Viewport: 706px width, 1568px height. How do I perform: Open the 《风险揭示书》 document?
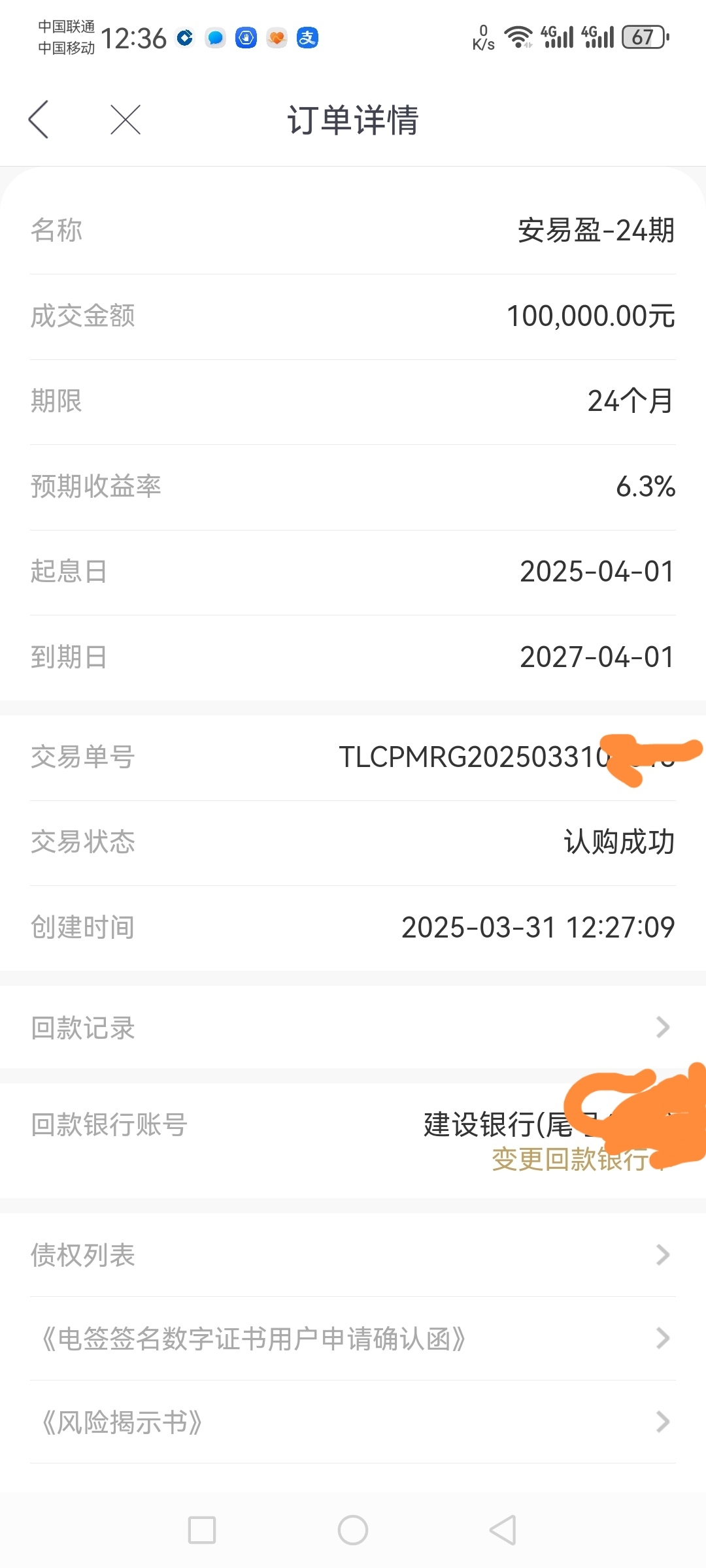pyautogui.click(x=353, y=1422)
